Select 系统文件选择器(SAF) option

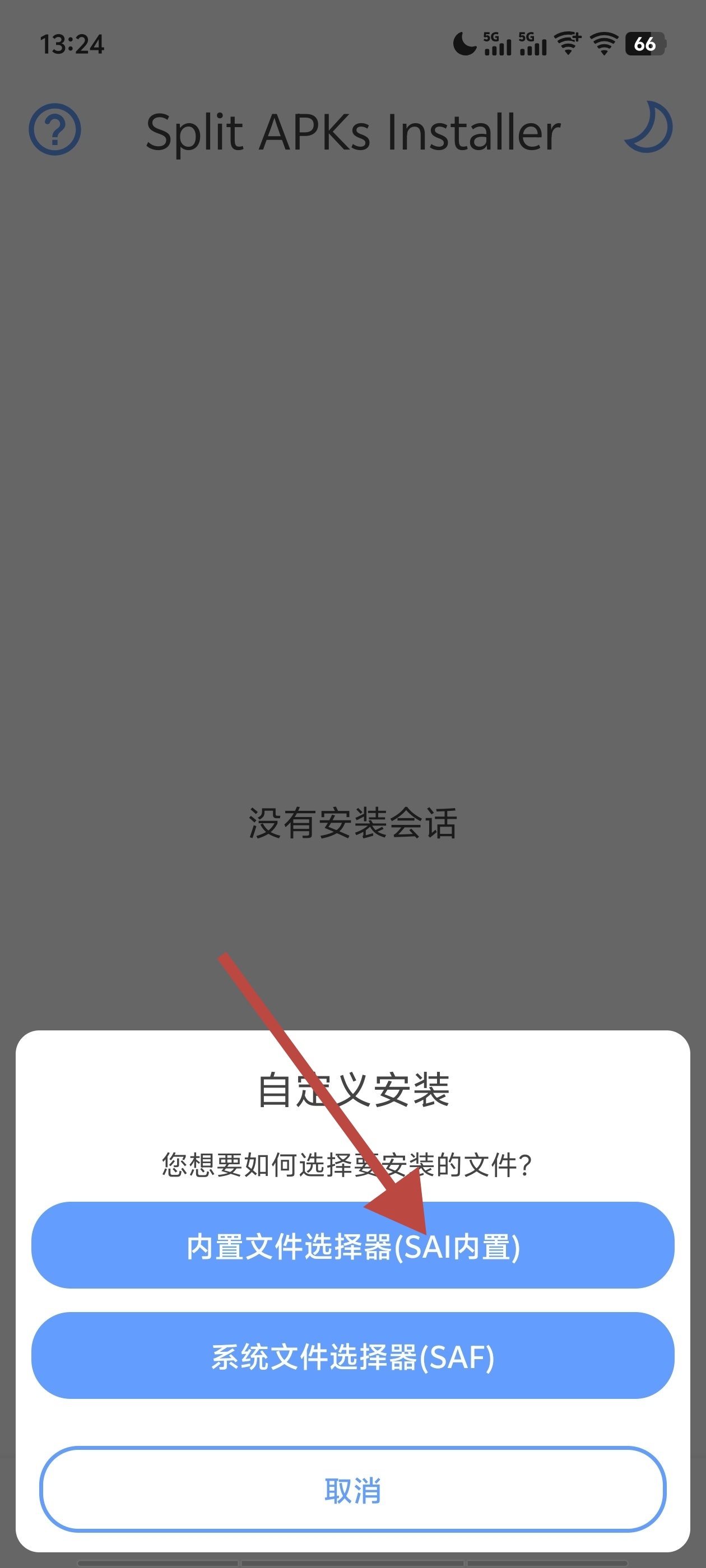(352, 1356)
